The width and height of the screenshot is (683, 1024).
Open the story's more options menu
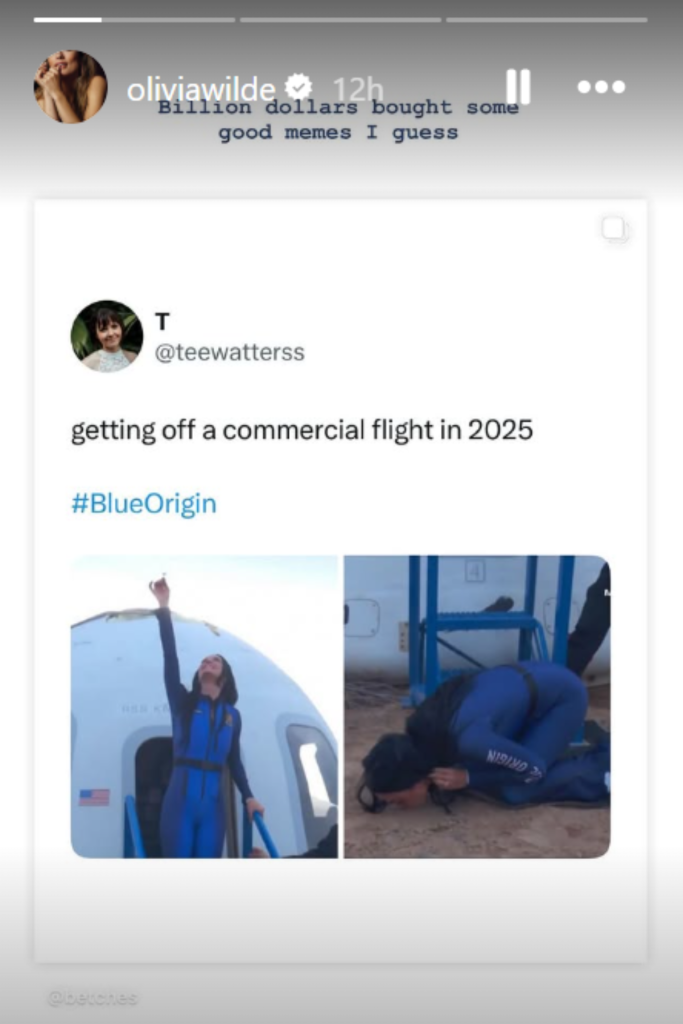click(x=601, y=87)
